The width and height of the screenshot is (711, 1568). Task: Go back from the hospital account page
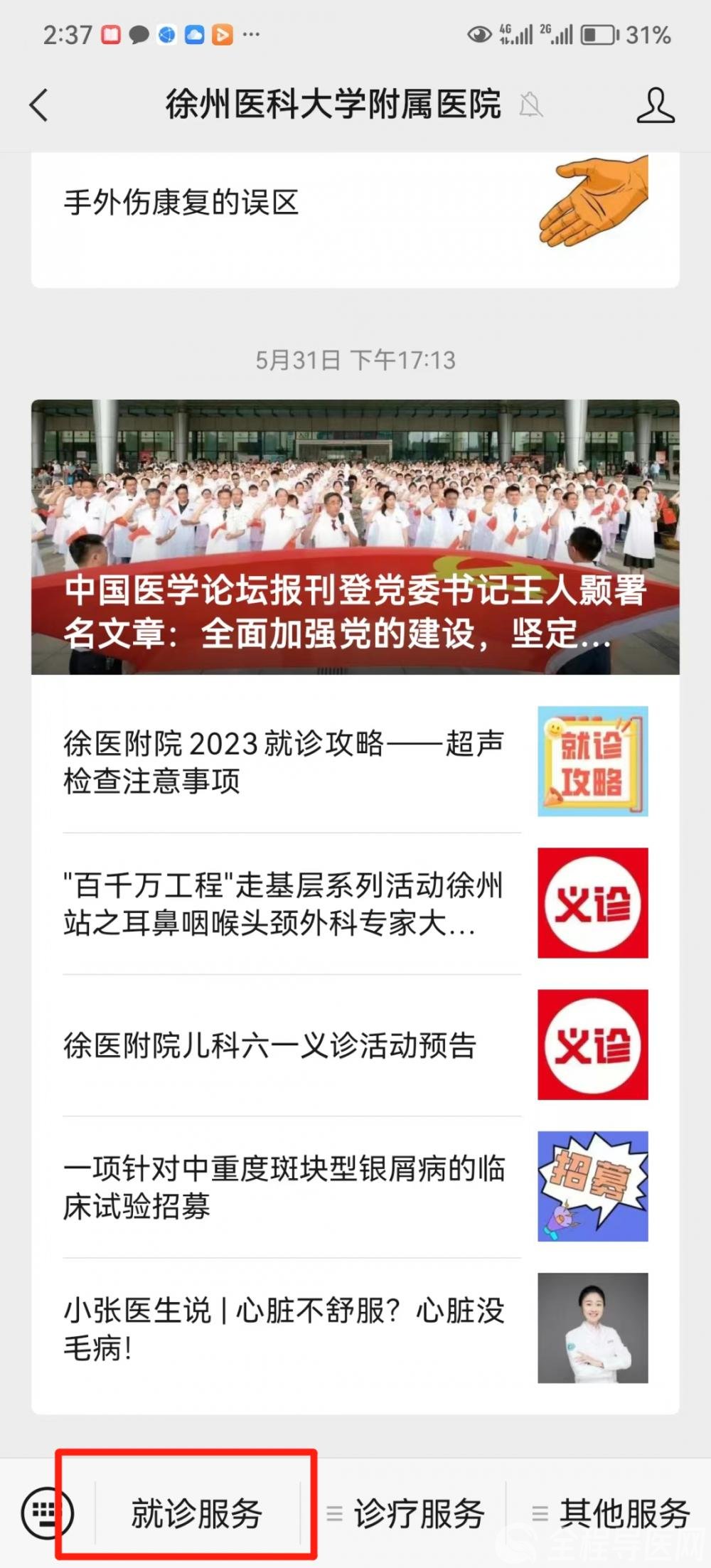(x=39, y=105)
